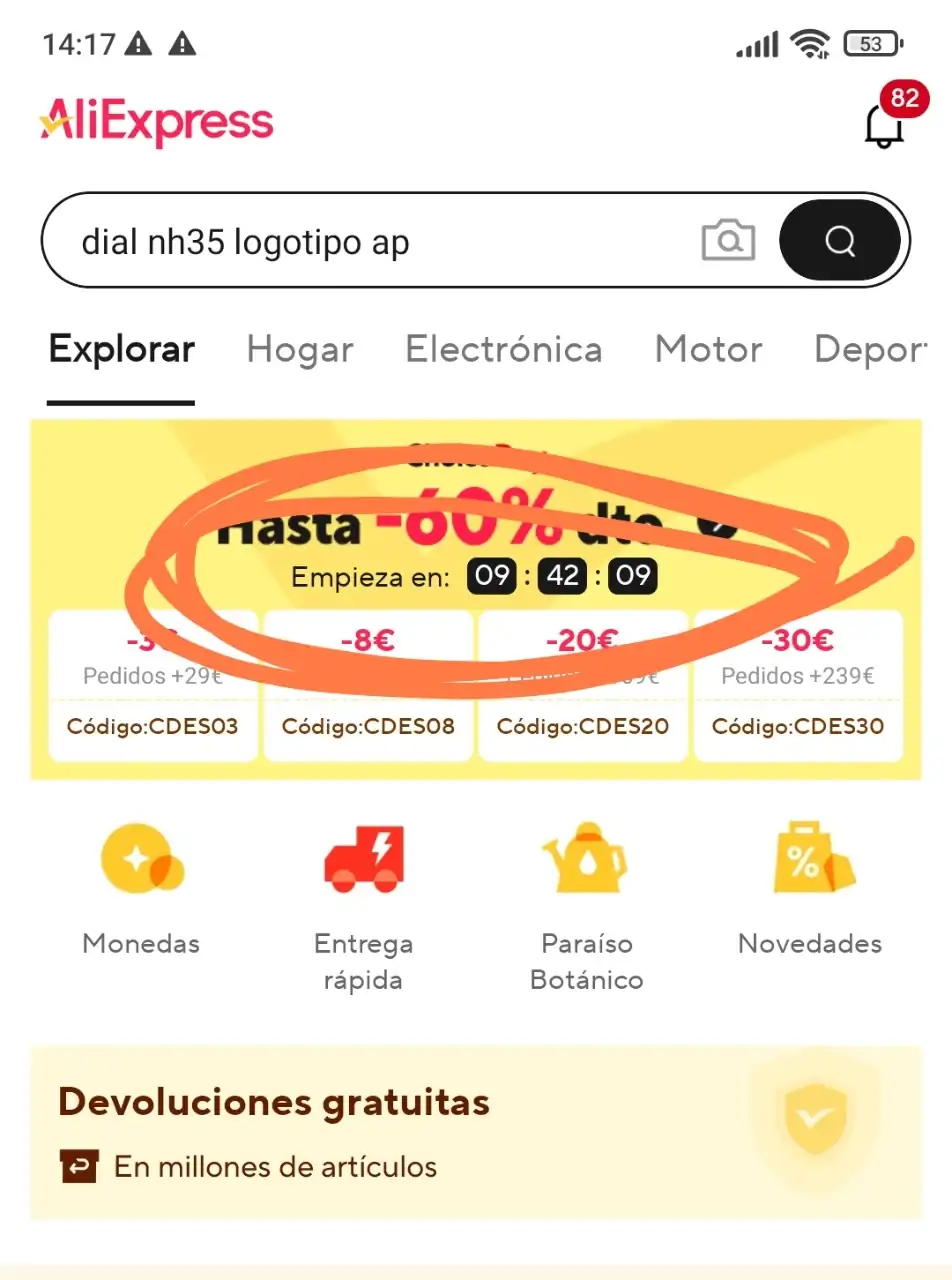Search by image using camera icon
This screenshot has width=952, height=1280.
click(x=728, y=241)
